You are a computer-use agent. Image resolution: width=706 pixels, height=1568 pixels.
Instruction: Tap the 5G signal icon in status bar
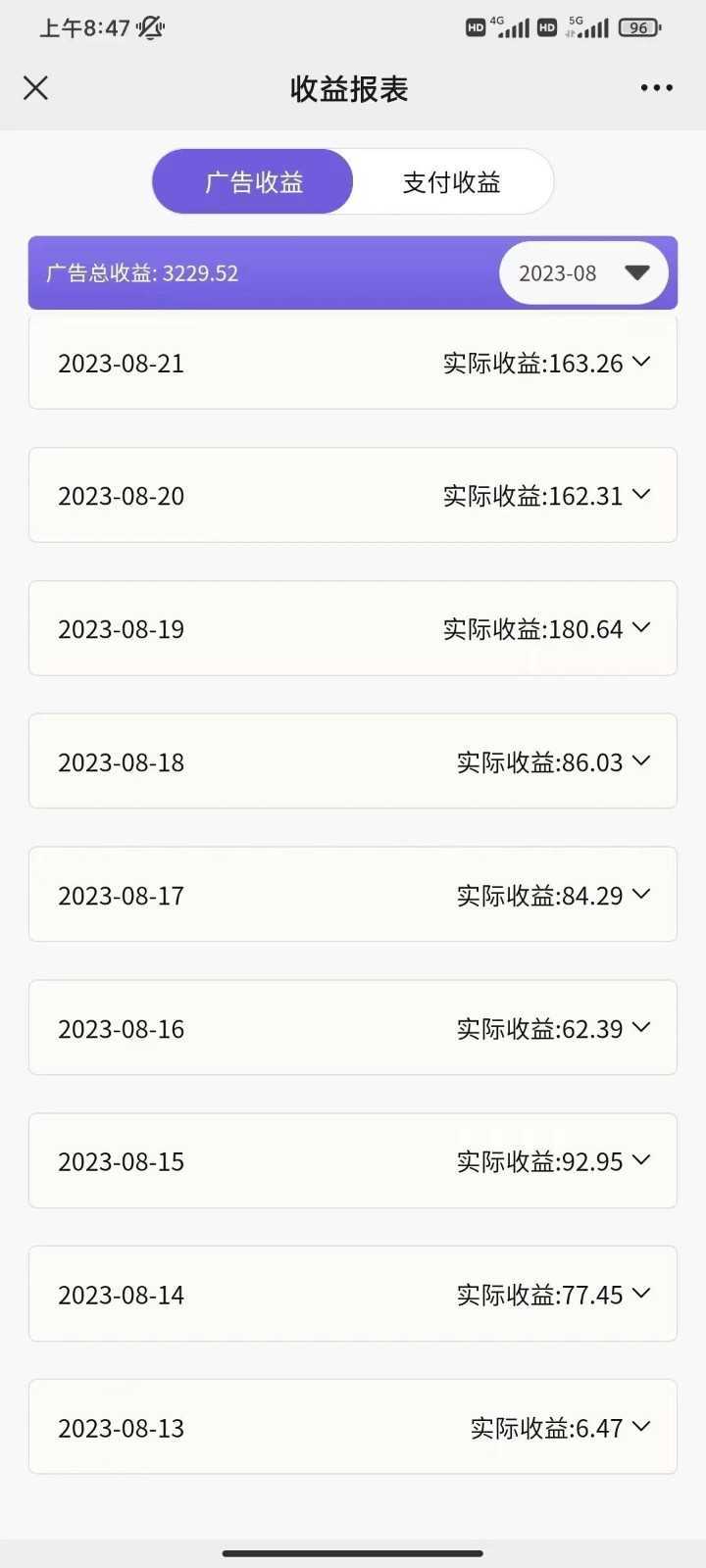click(584, 27)
